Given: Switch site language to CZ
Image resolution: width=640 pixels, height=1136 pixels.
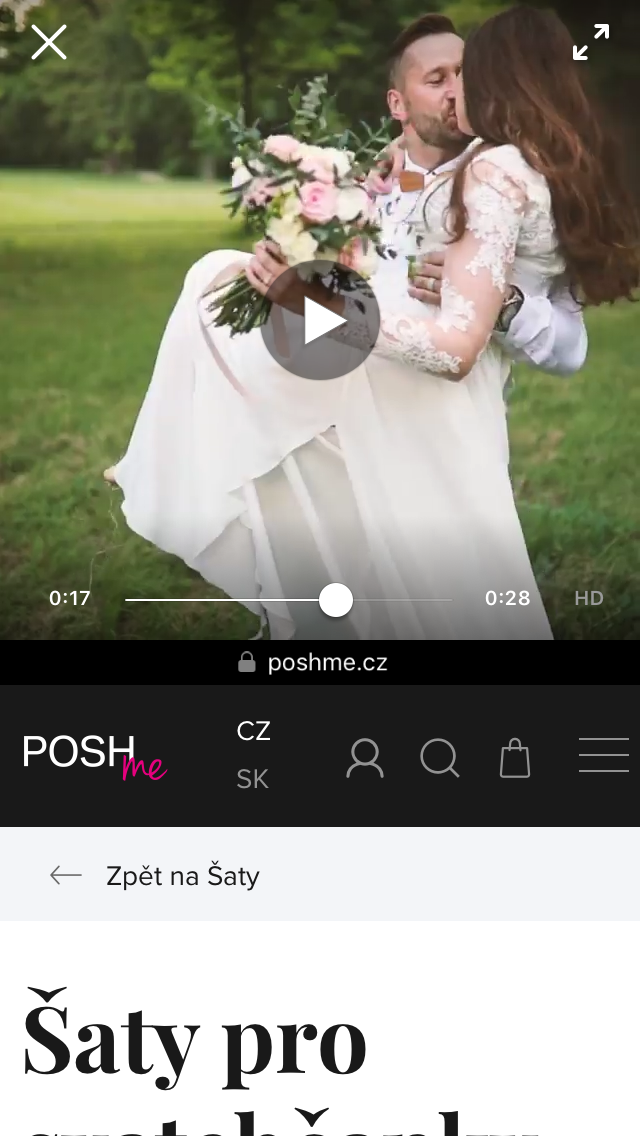Looking at the screenshot, I should click(254, 731).
